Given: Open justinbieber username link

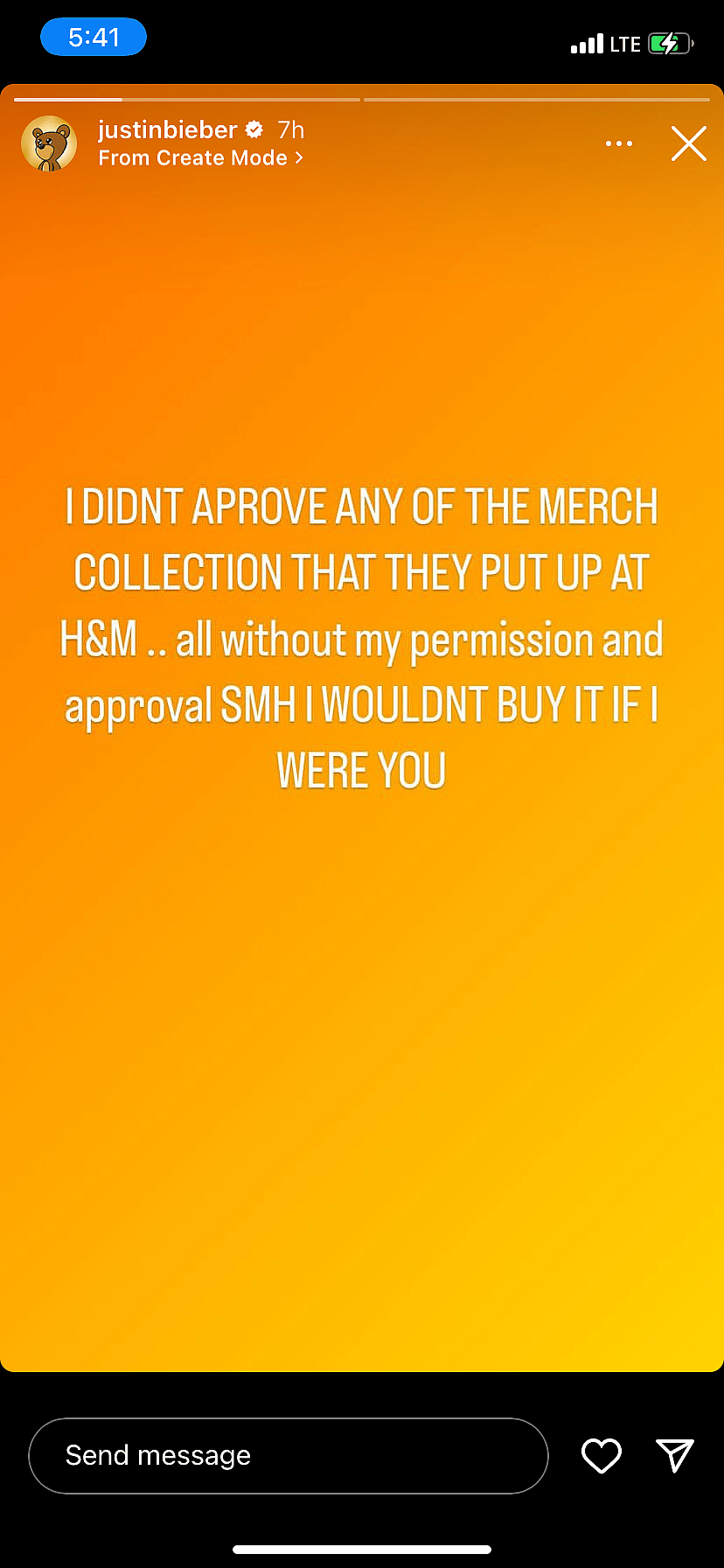Looking at the screenshot, I should point(168,130).
